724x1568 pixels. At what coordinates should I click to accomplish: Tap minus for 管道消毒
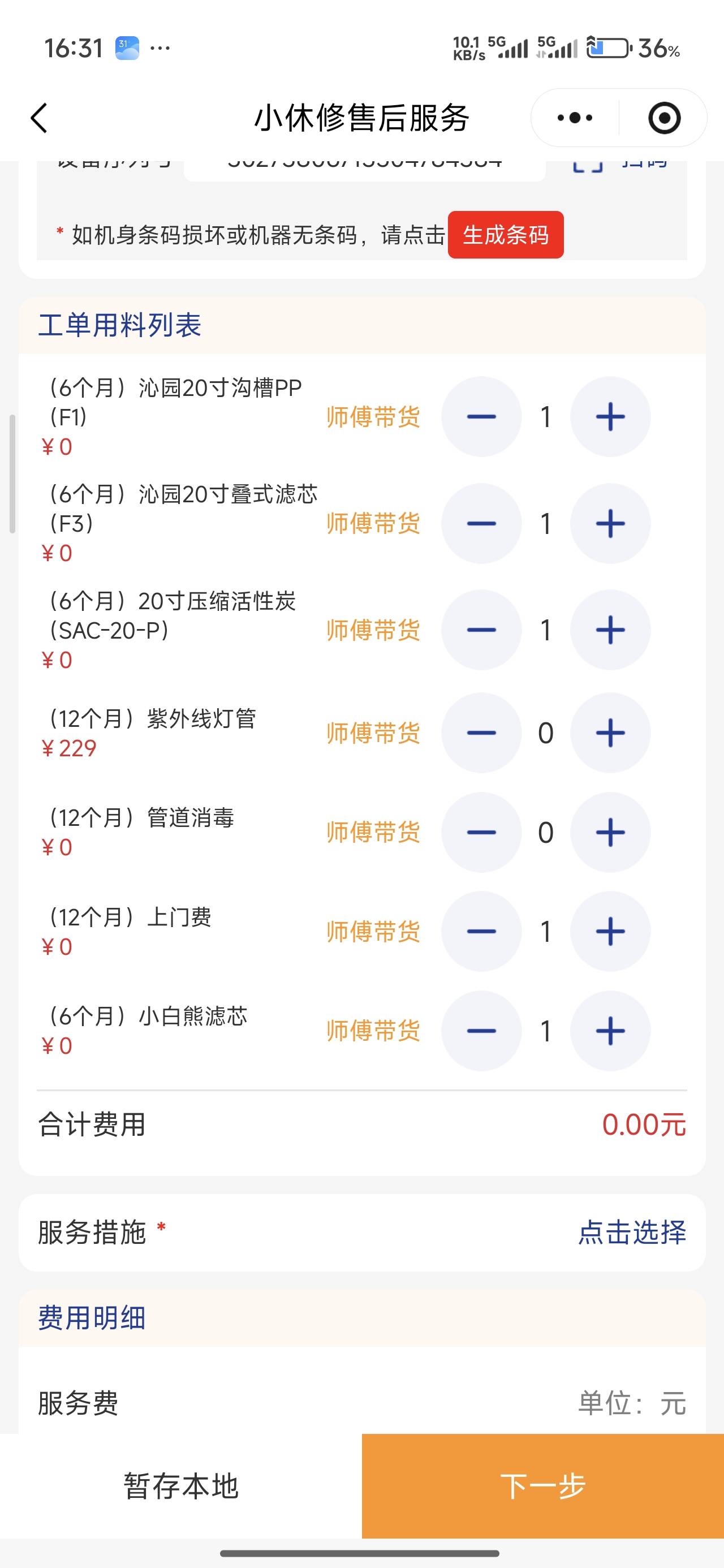481,832
